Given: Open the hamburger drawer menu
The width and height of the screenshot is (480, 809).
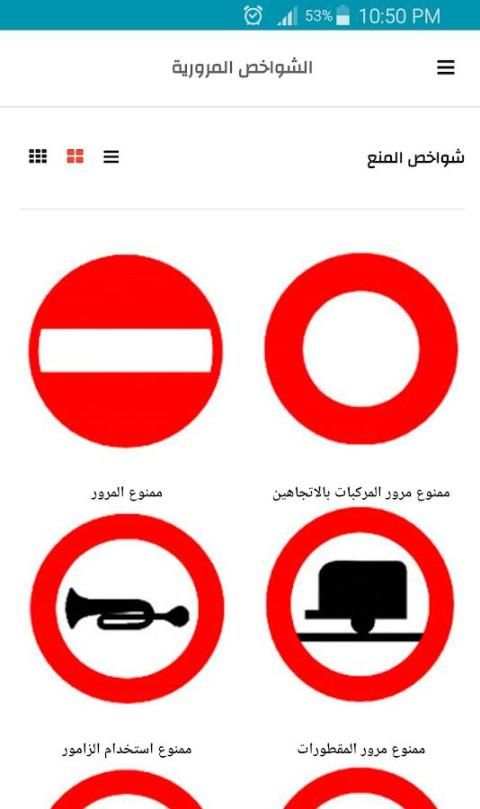Looking at the screenshot, I should pos(446,68).
